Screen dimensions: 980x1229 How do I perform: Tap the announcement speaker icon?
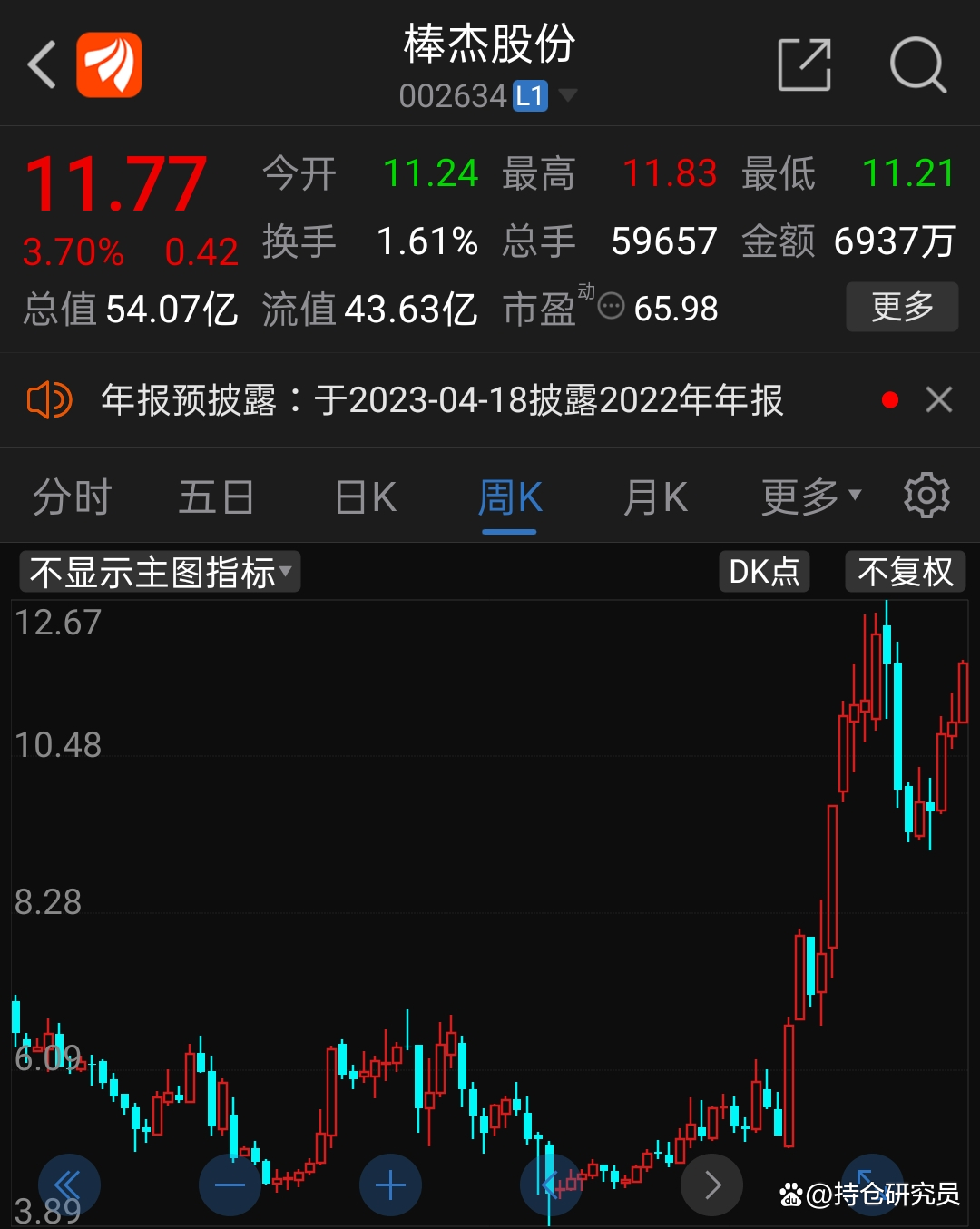(50, 399)
